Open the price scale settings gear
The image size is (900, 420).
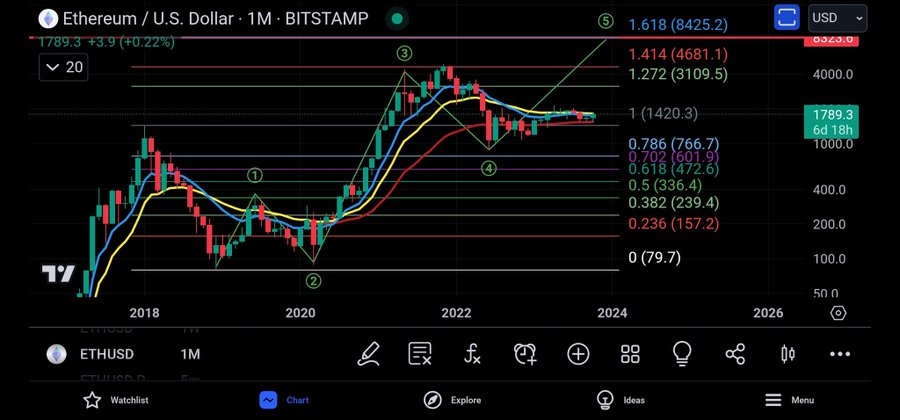pos(838,313)
